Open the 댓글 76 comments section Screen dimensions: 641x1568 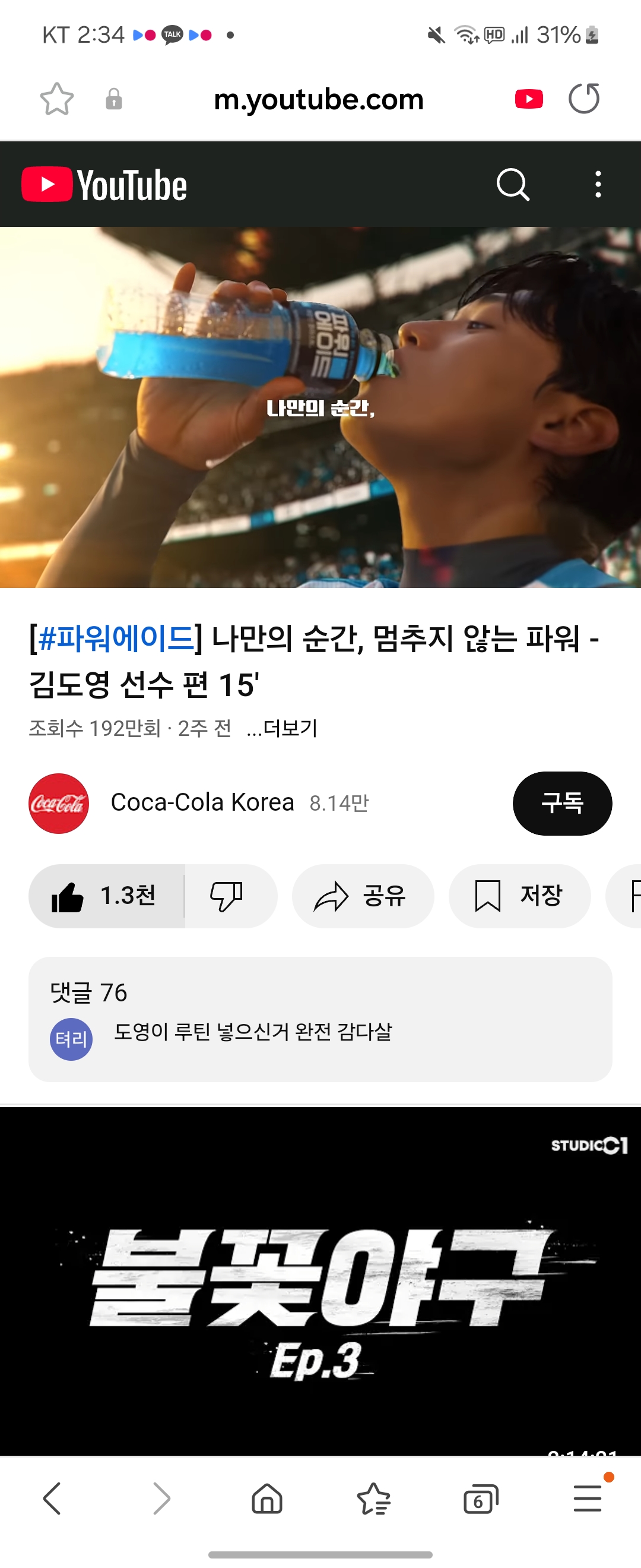320,1019
